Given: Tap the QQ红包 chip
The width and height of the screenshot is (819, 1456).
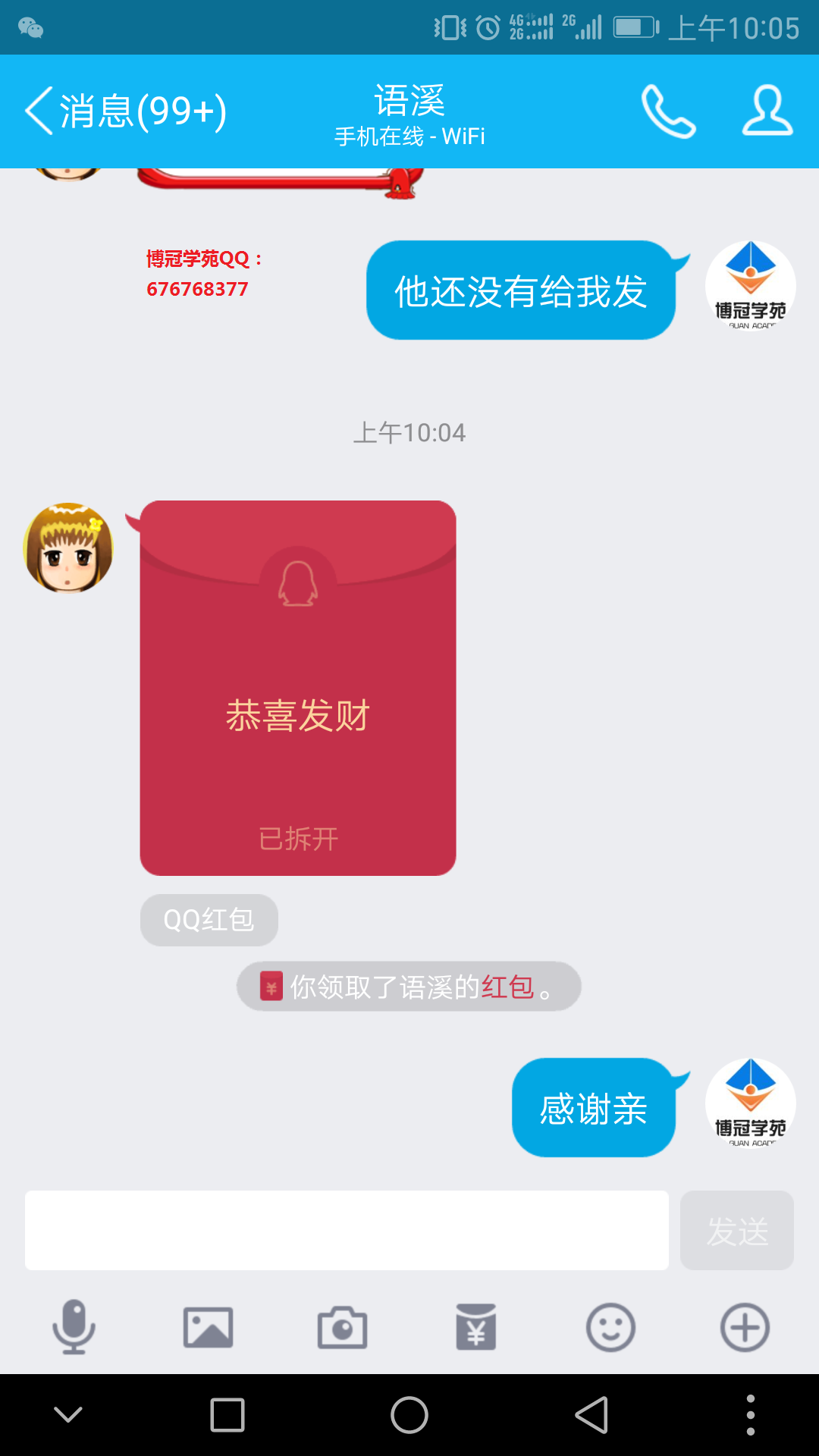Looking at the screenshot, I should pyautogui.click(x=209, y=920).
